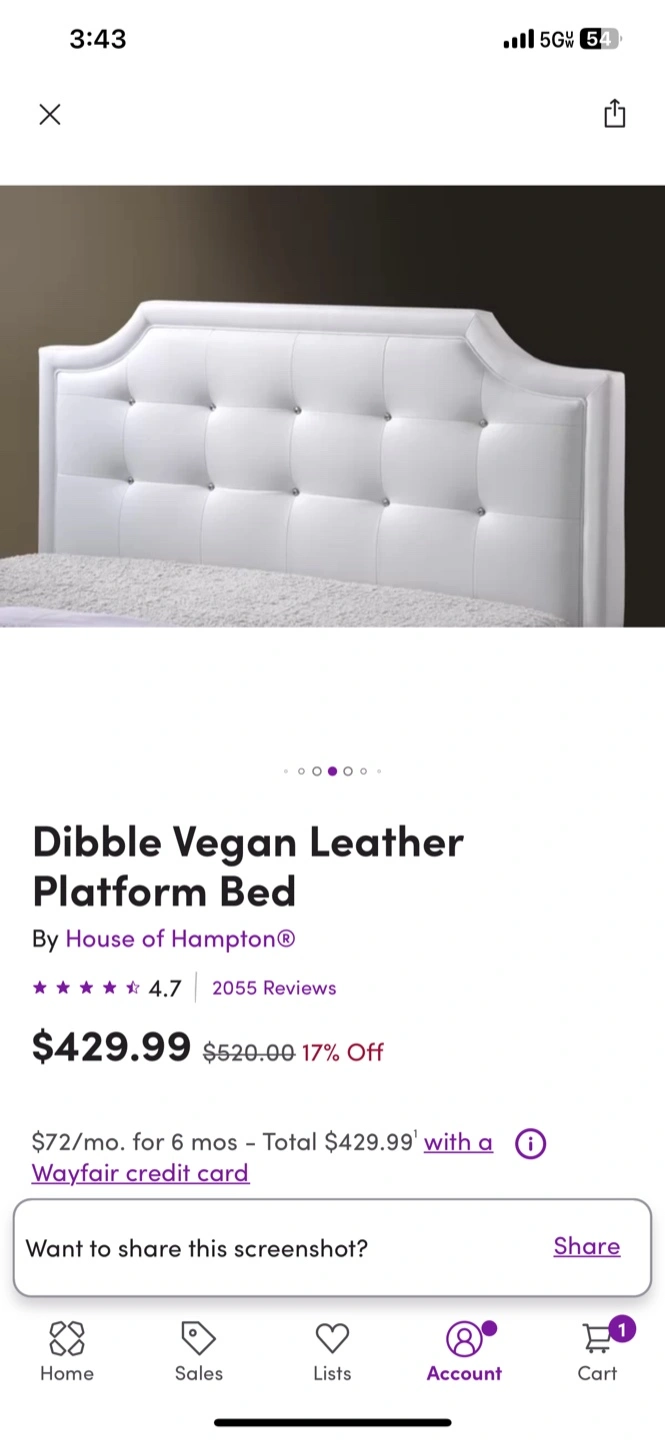Image resolution: width=665 pixels, height=1440 pixels.
Task: Switch to the Sales tab
Action: click(199, 1351)
